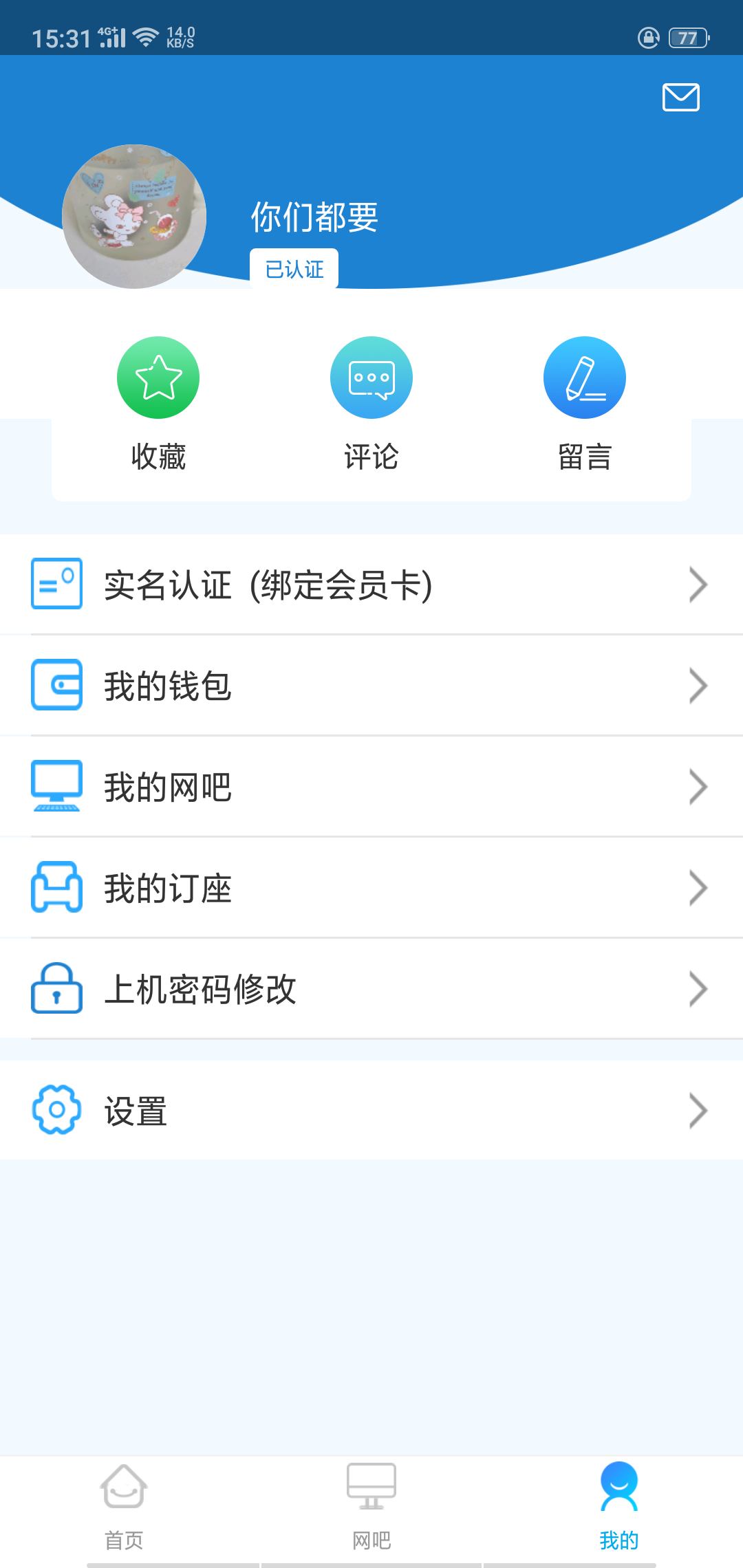Image resolution: width=743 pixels, height=1568 pixels.
Task: Tap the profile avatar picture
Action: pos(134,217)
